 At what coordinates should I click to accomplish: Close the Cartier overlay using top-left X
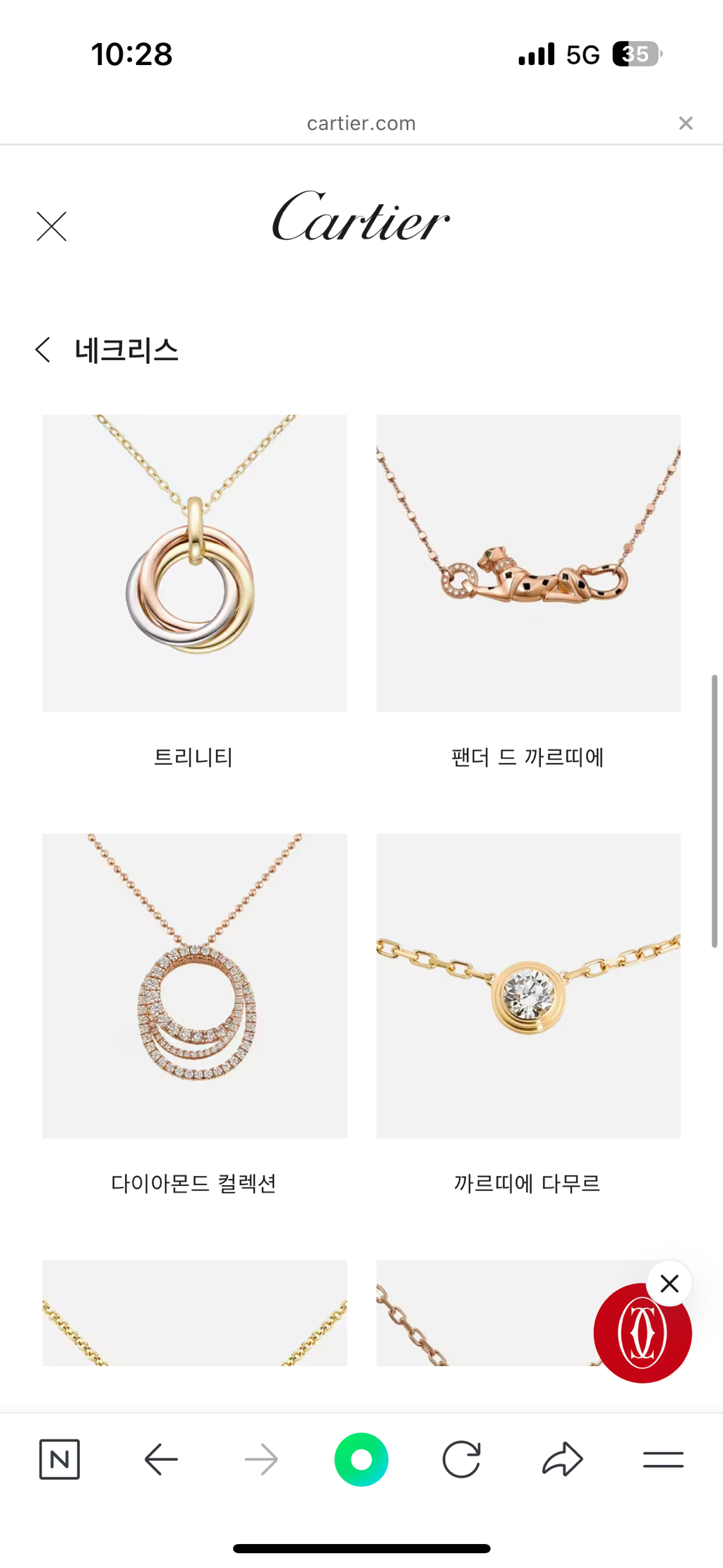coord(51,227)
